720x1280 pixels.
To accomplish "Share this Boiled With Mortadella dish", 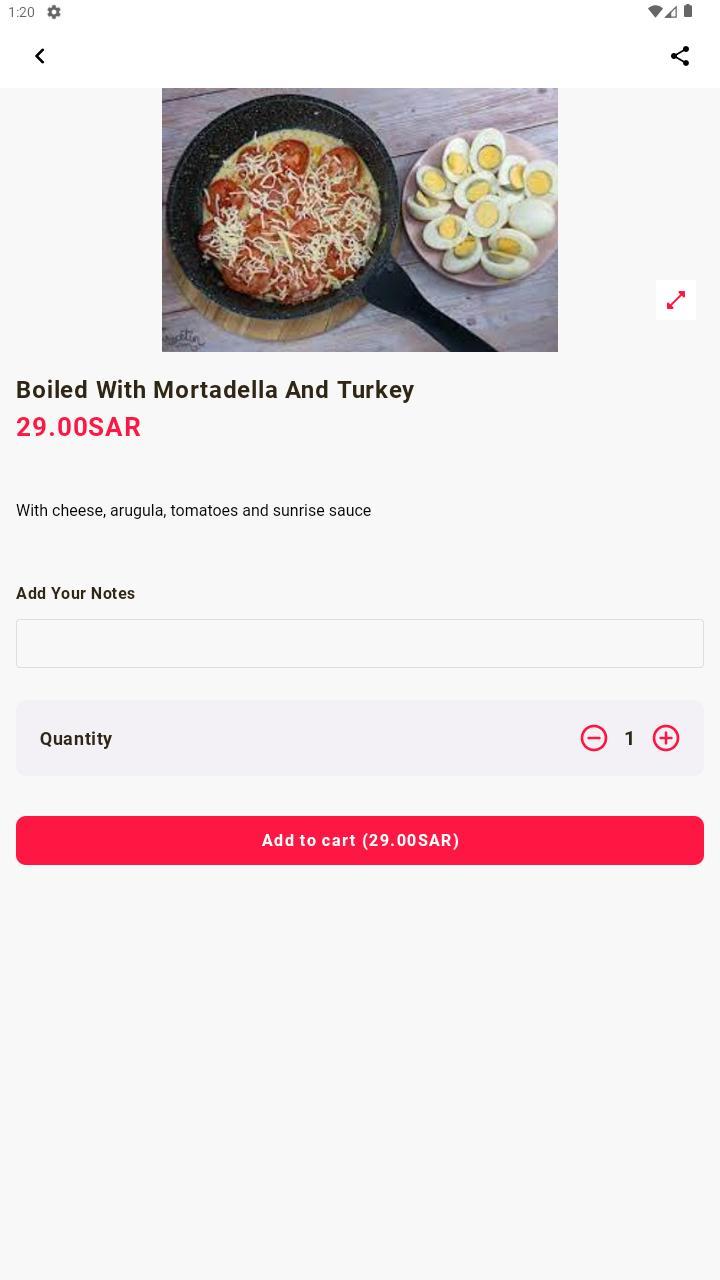I will [x=680, y=56].
